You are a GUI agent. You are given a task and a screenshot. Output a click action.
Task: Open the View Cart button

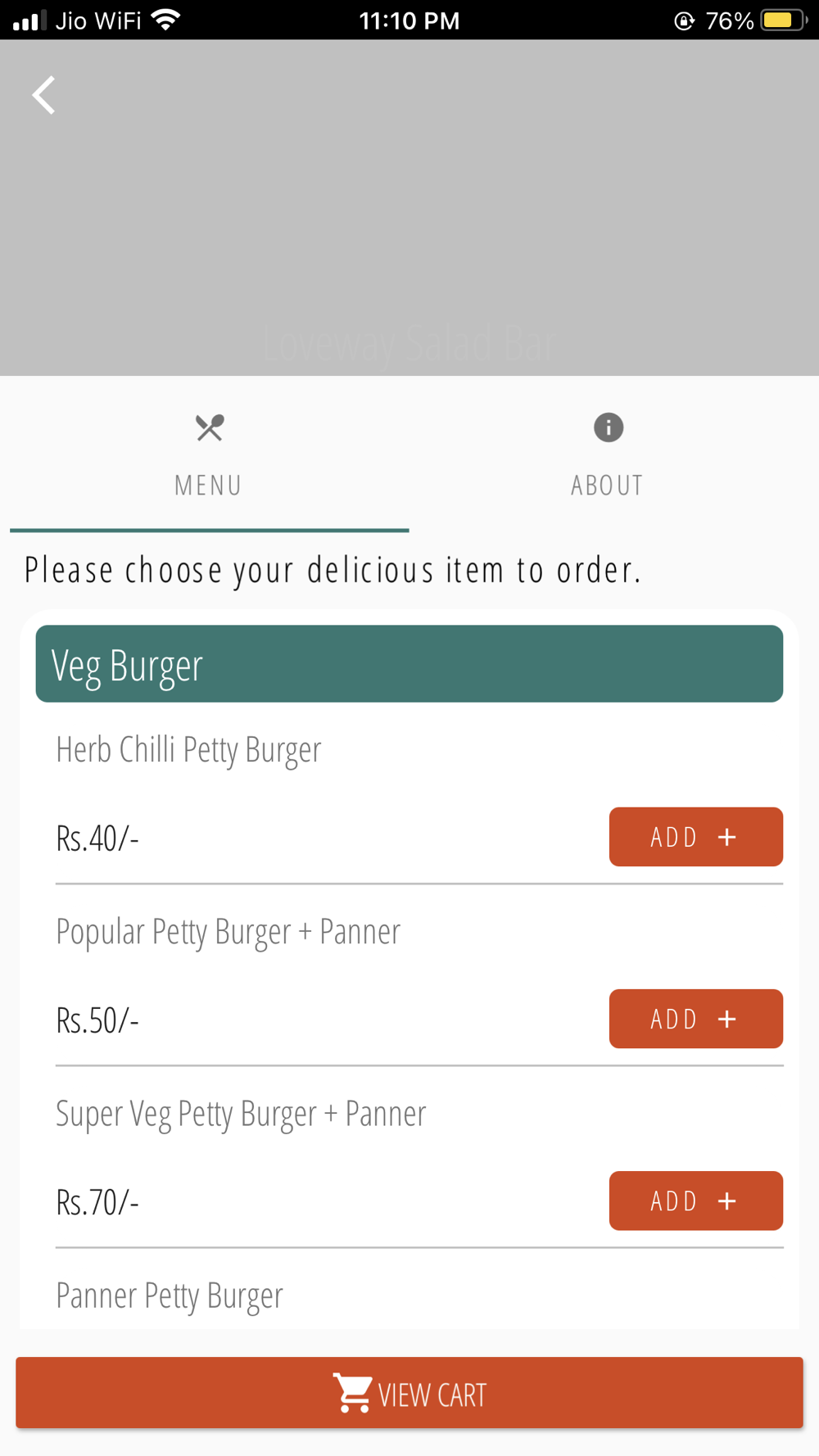(x=409, y=1393)
